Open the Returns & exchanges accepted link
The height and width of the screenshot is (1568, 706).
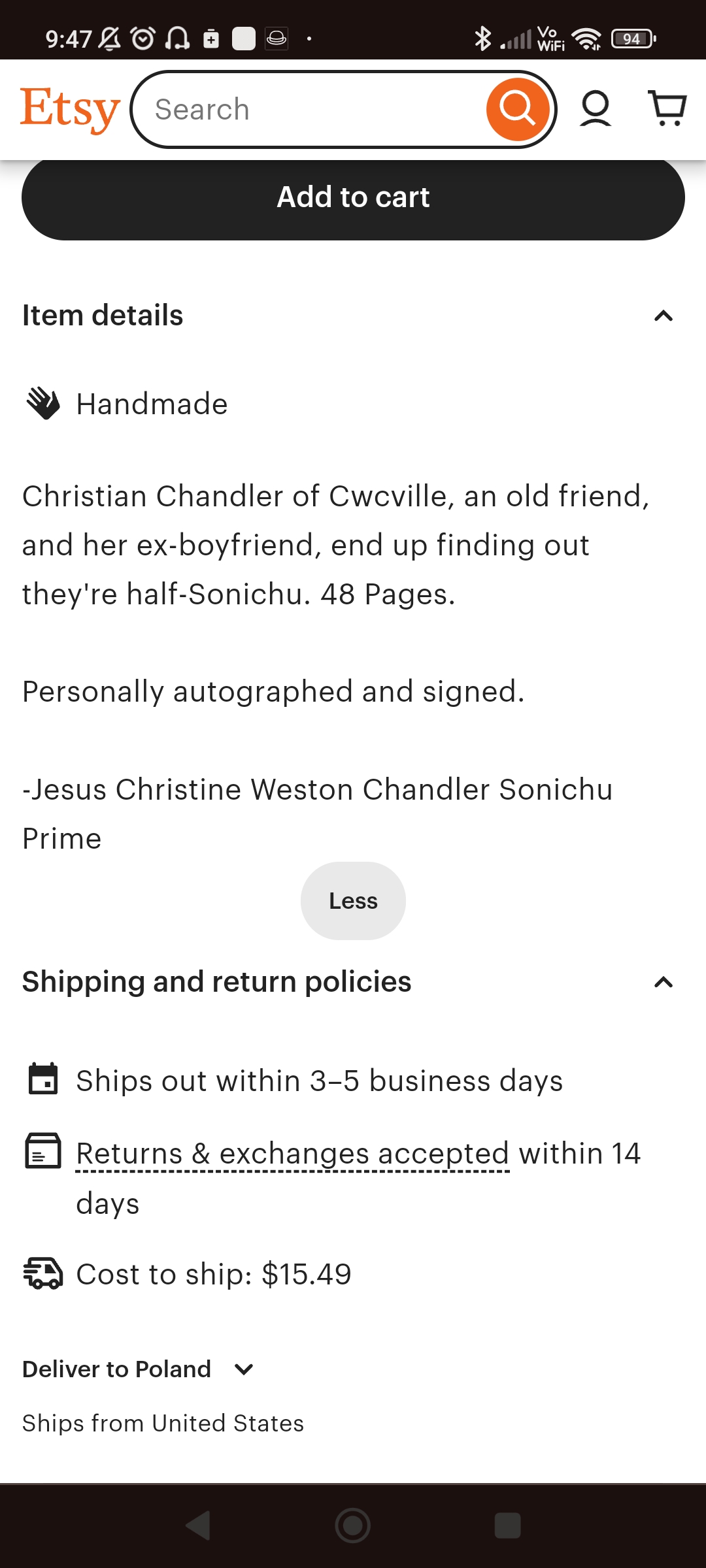tap(292, 1154)
